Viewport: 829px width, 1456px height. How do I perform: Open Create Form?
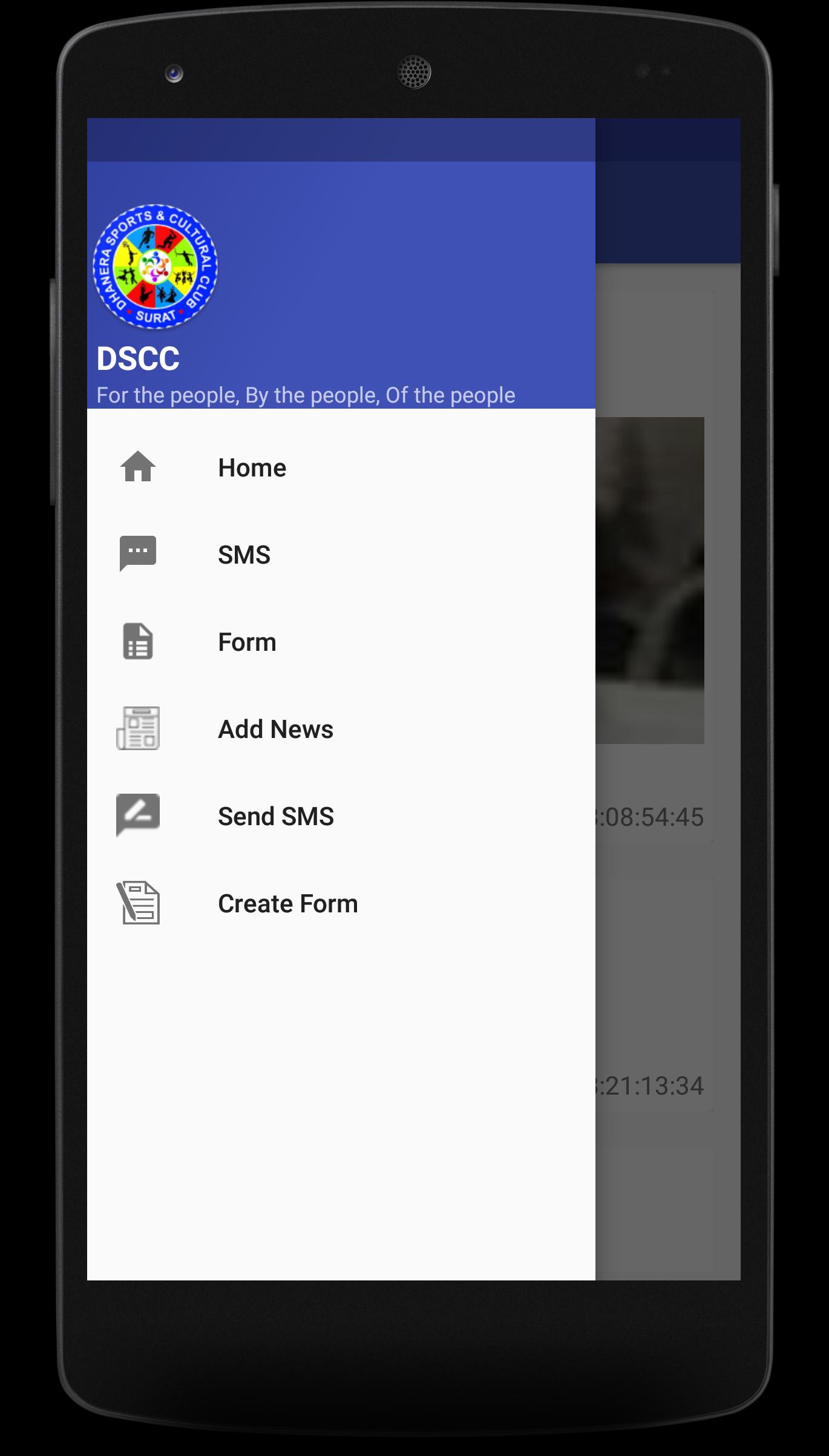(287, 904)
